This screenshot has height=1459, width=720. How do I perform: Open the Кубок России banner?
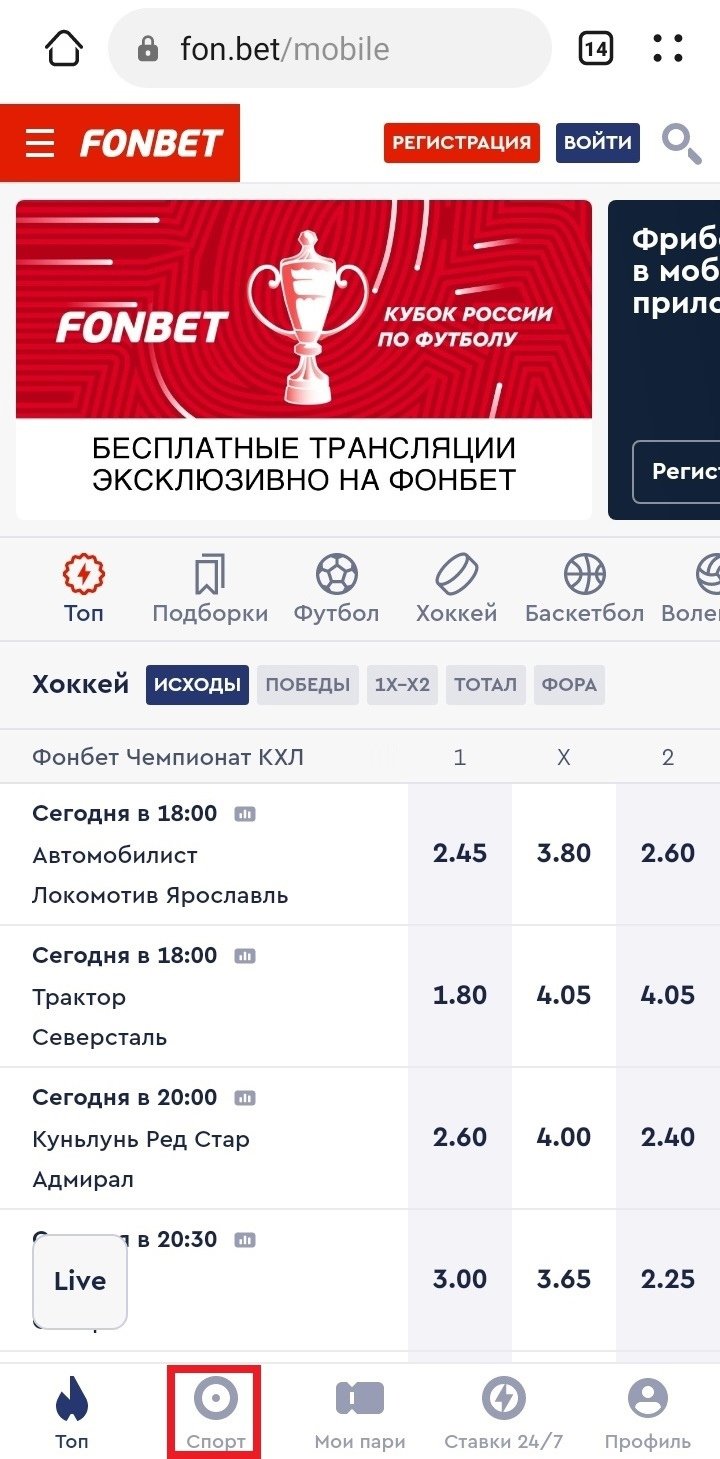coord(303,358)
